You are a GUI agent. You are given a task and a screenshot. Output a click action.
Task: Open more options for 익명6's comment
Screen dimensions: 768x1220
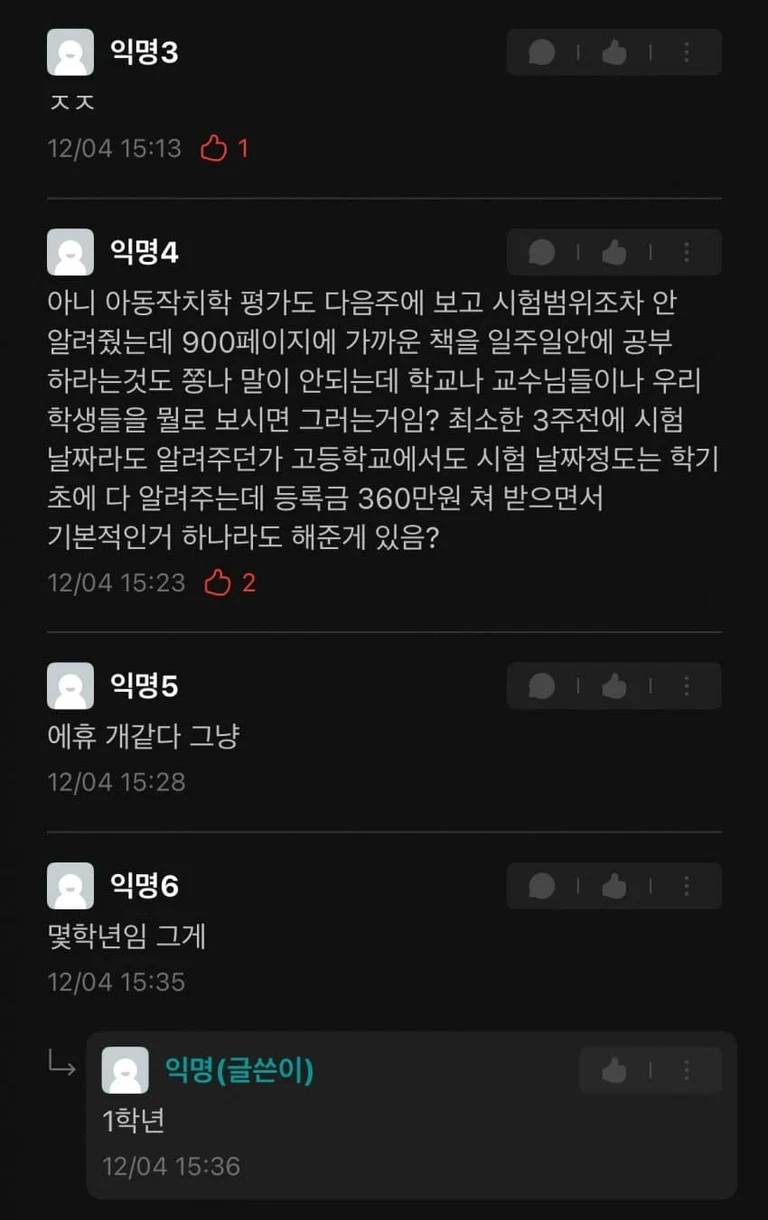pyautogui.click(x=687, y=886)
